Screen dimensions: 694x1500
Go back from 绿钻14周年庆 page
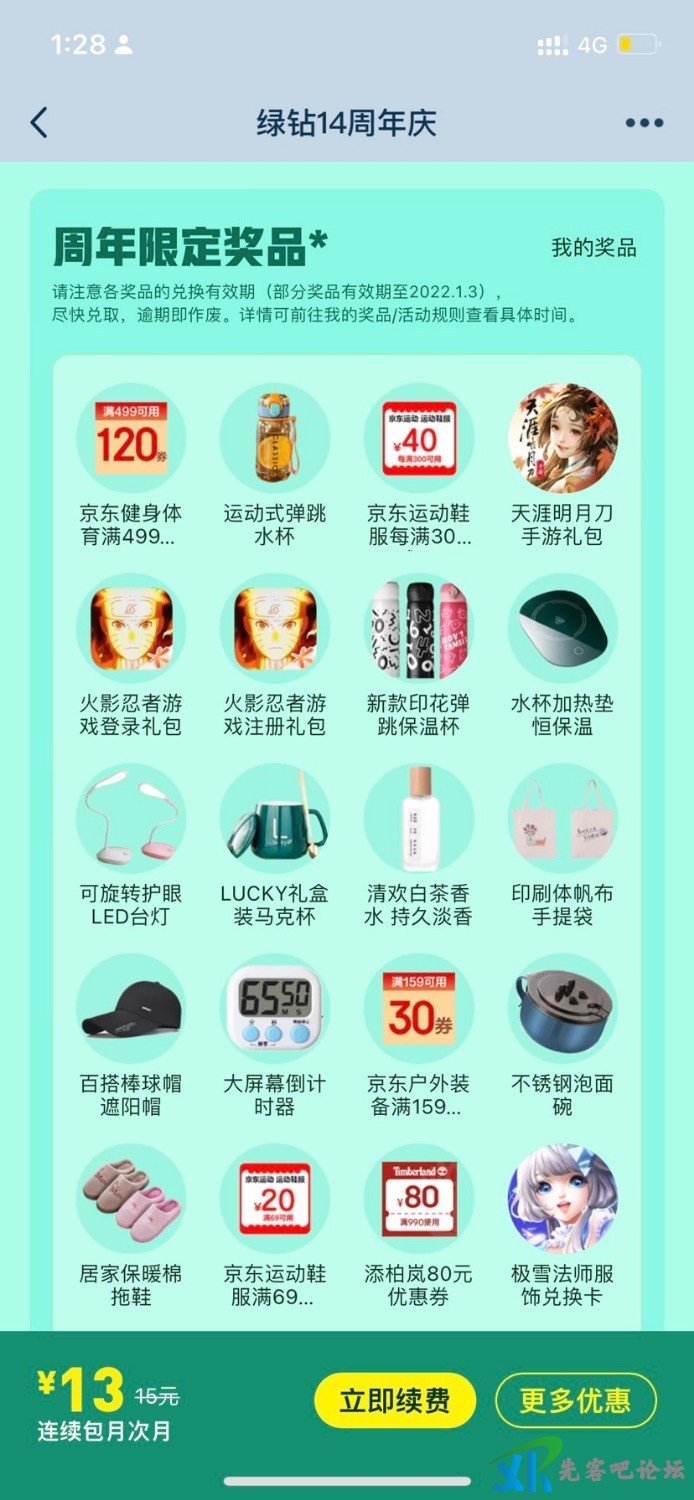[x=39, y=123]
